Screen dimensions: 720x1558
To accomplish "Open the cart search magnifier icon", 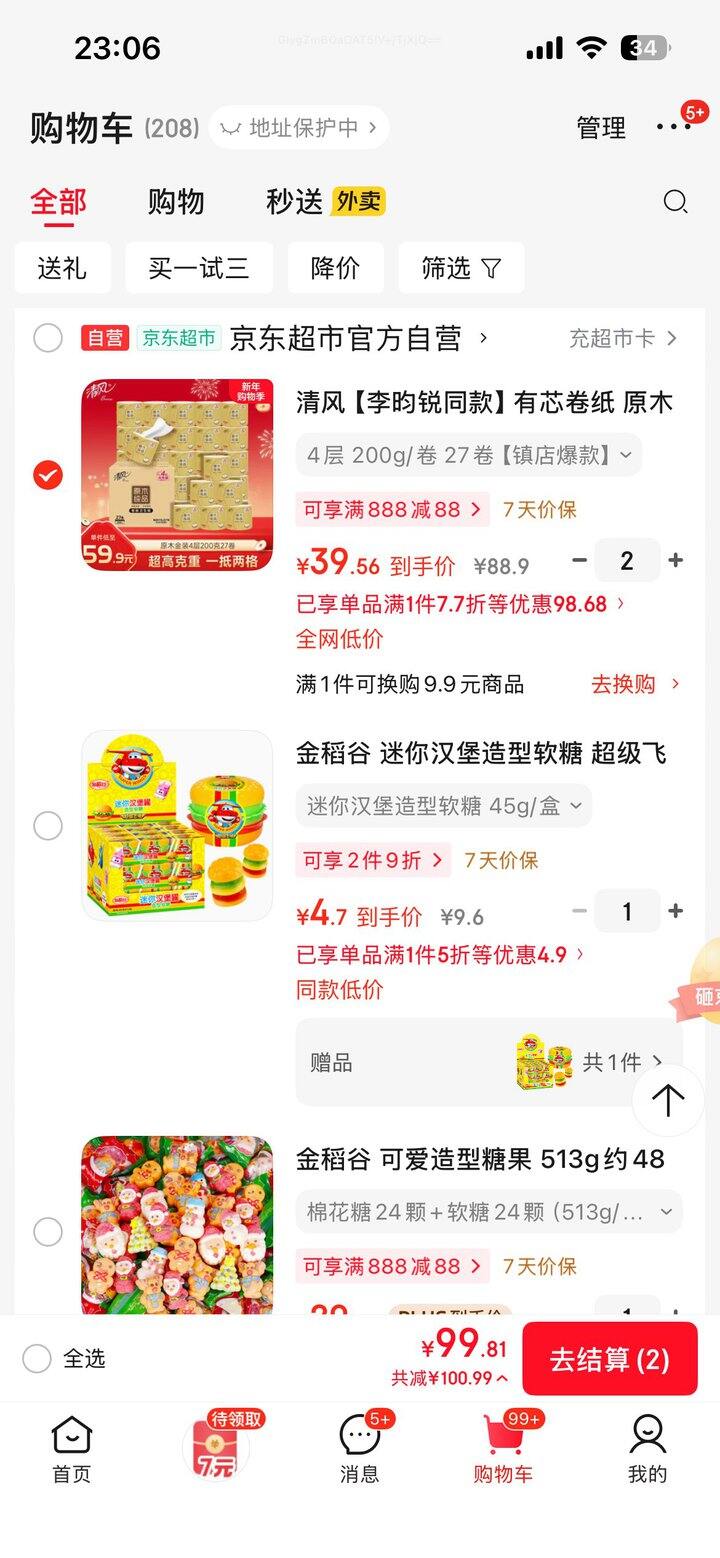I will tap(676, 202).
